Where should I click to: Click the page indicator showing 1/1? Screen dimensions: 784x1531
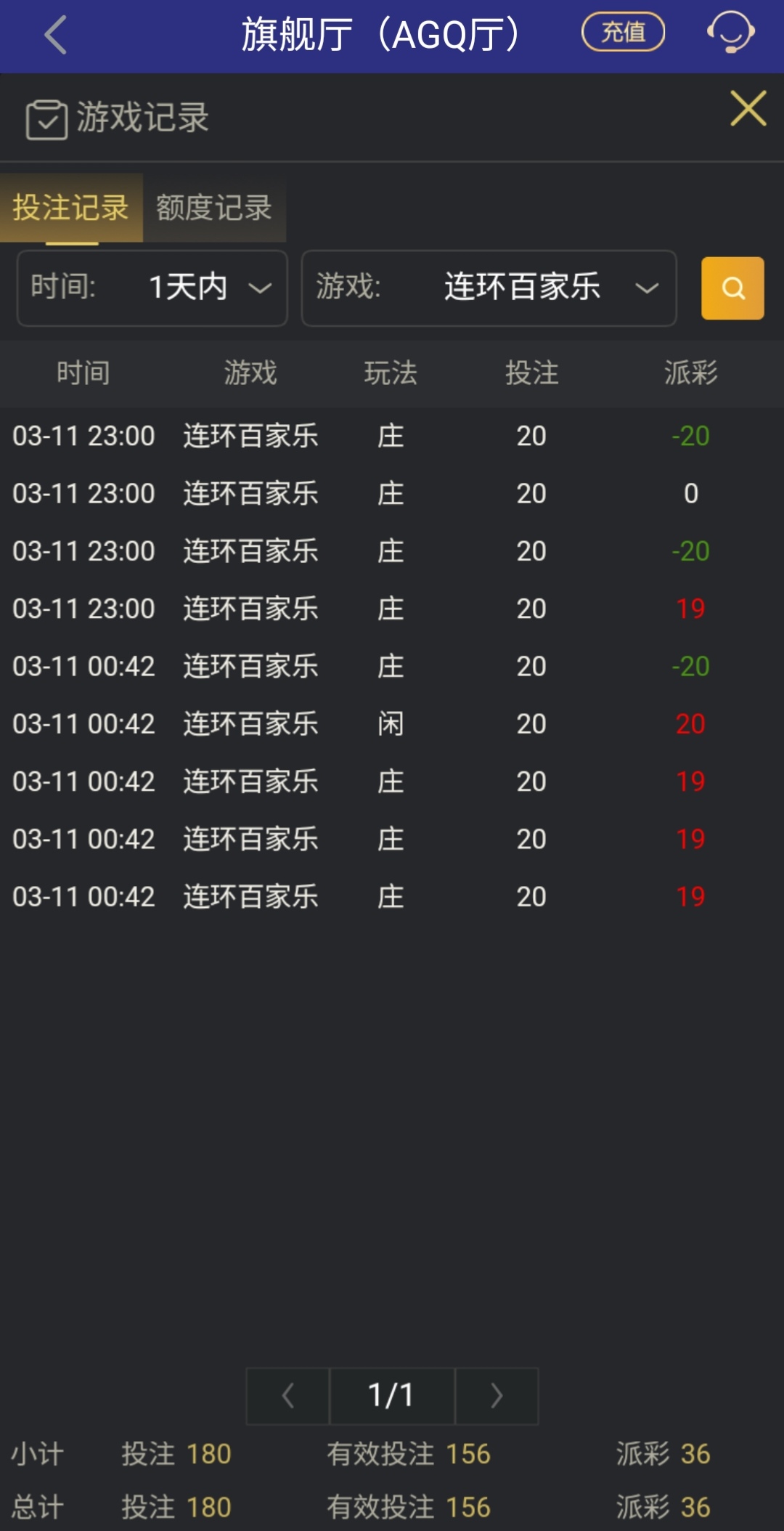pyautogui.click(x=392, y=1394)
